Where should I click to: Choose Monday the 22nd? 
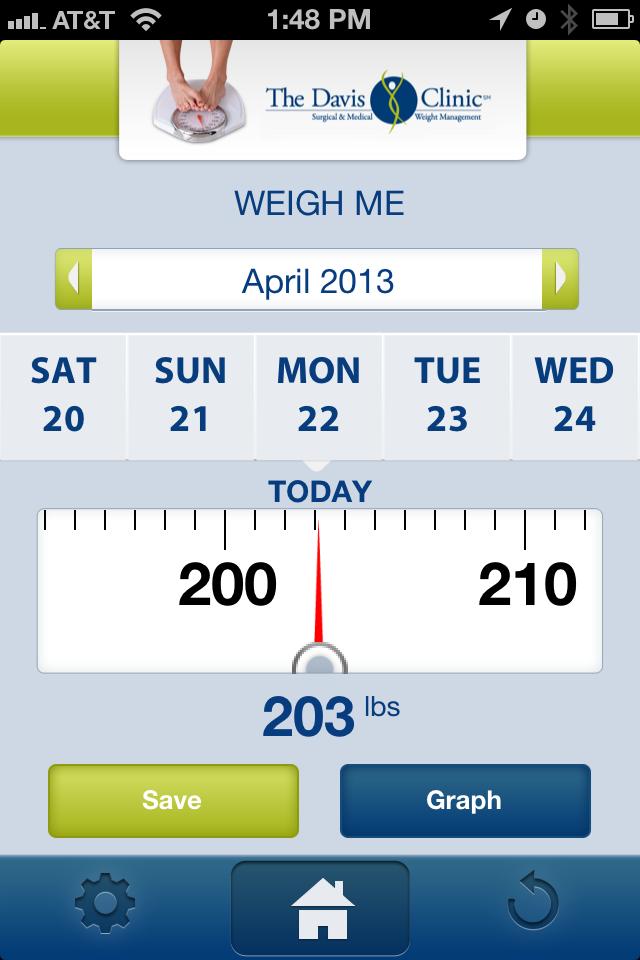(319, 396)
